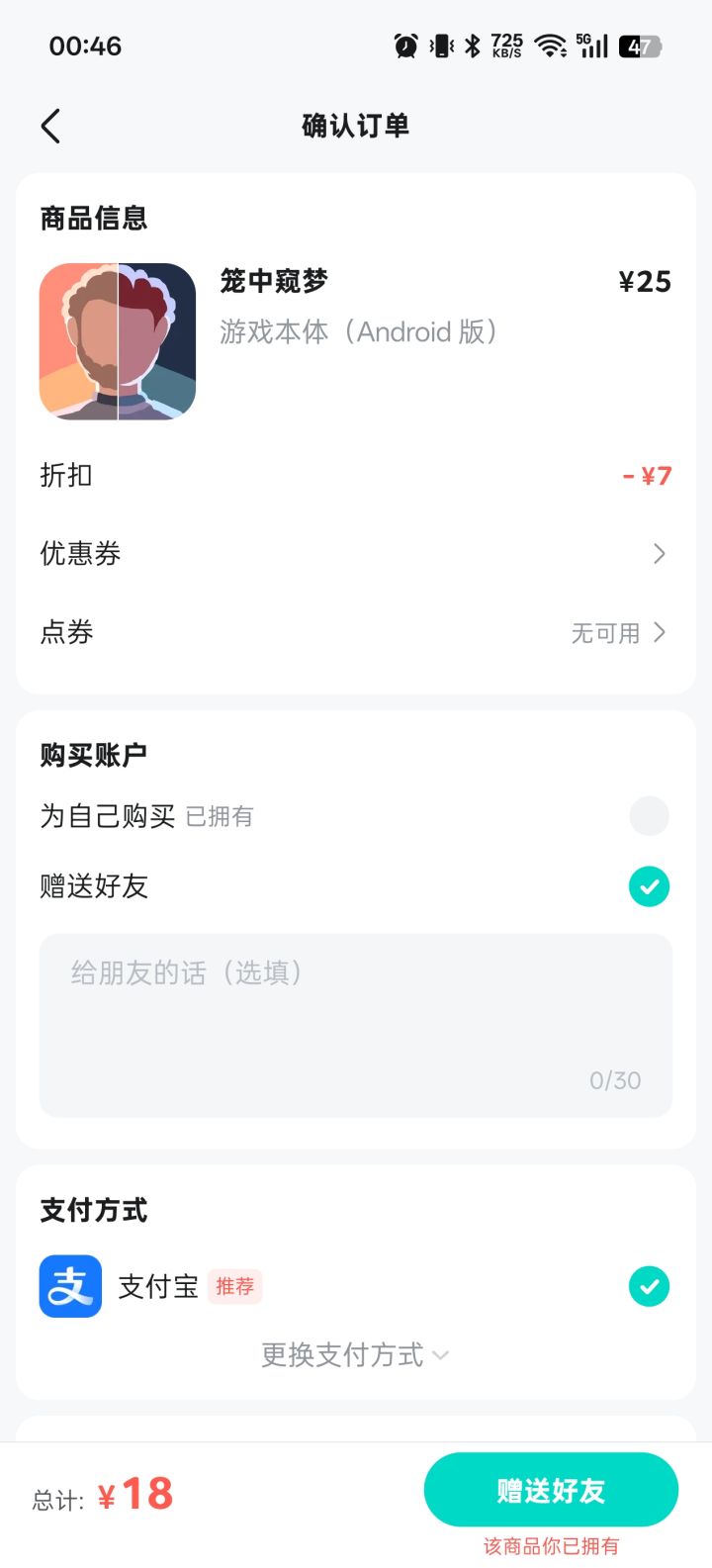
Task: Tap the 725 KB/s network speed indicator
Action: click(507, 45)
